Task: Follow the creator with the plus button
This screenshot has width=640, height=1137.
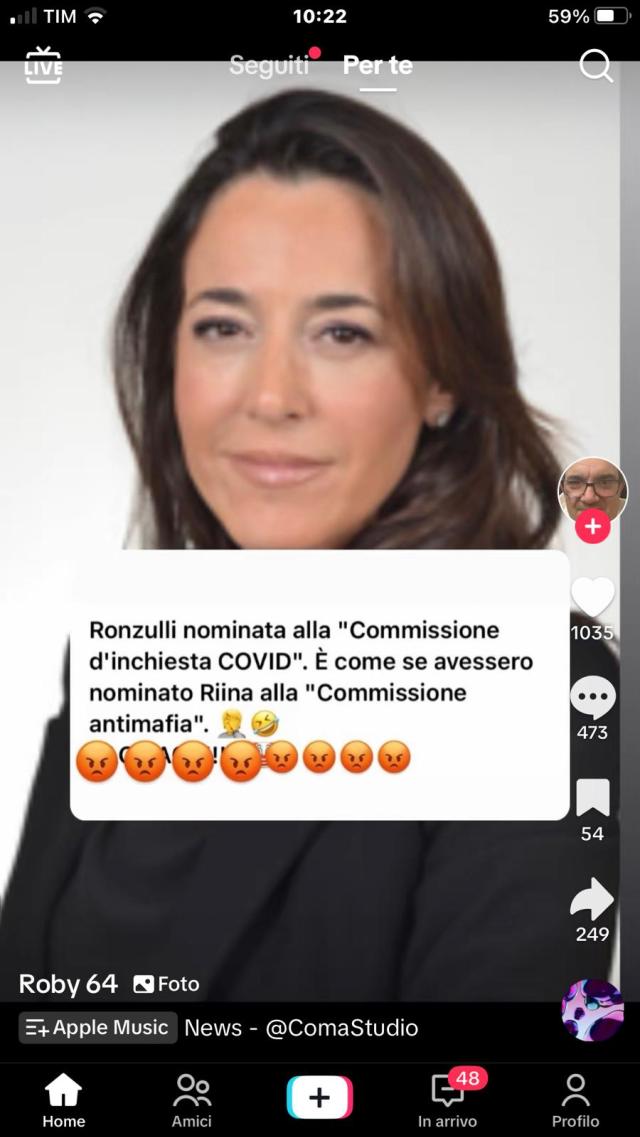Action: (593, 526)
